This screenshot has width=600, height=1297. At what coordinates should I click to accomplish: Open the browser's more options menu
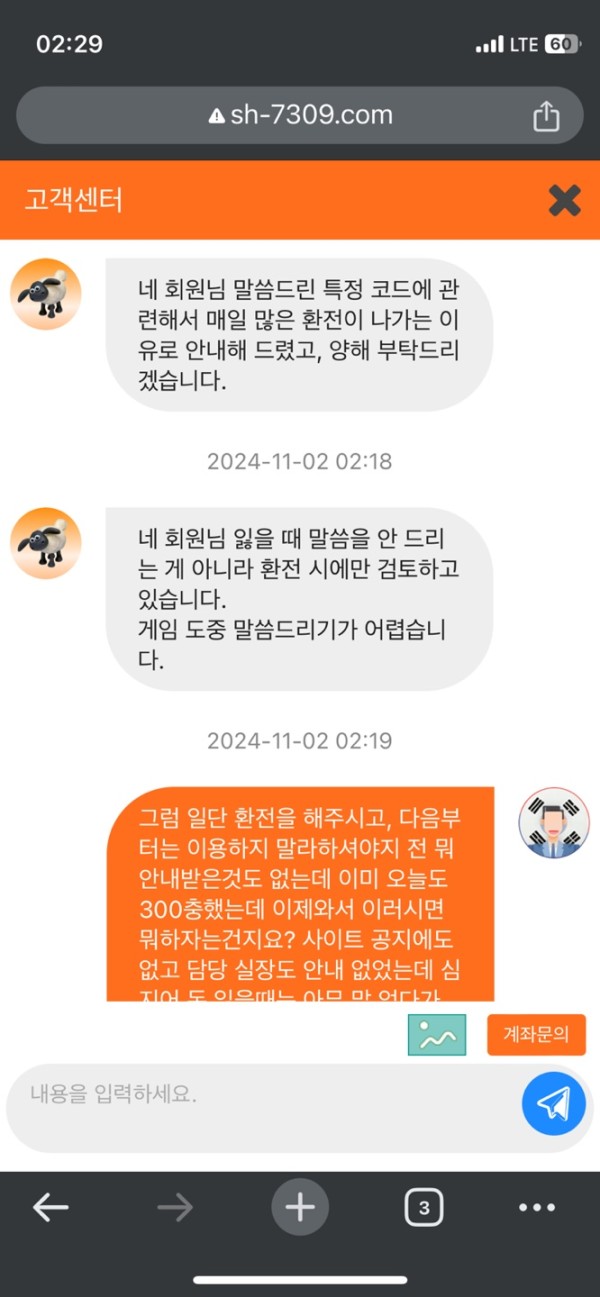click(537, 1208)
